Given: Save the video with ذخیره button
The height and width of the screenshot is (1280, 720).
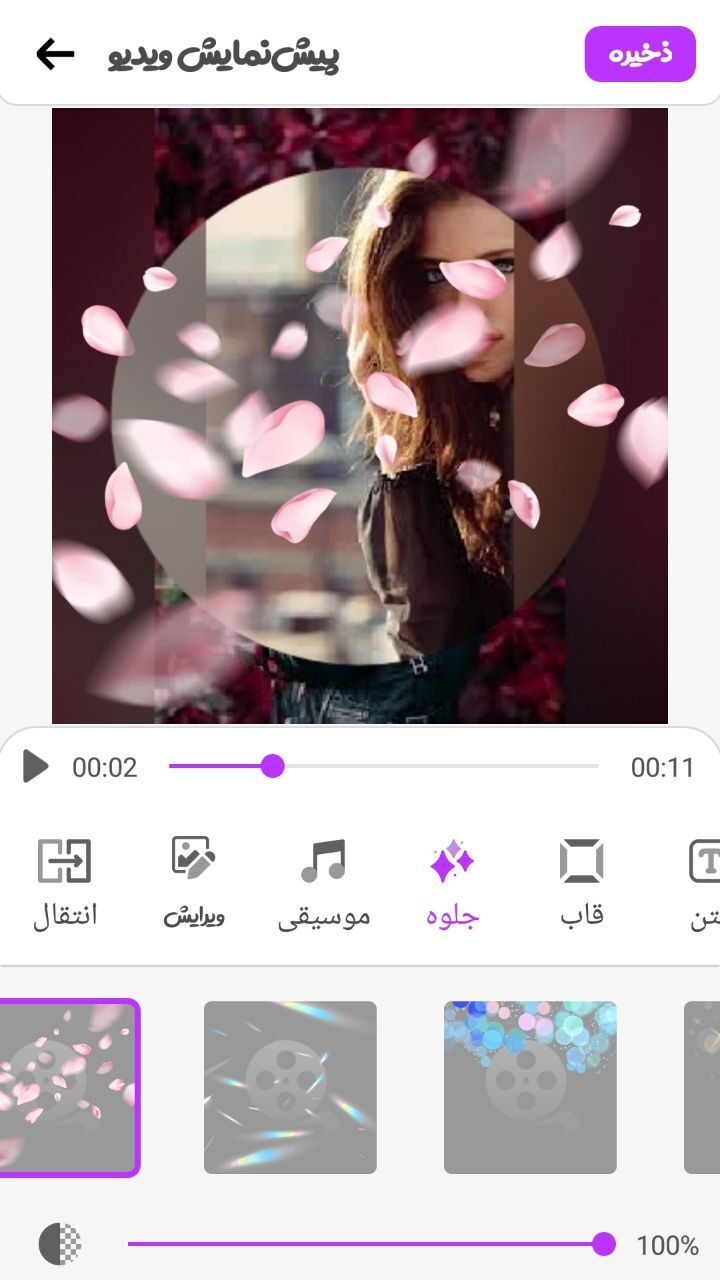Looking at the screenshot, I should [639, 54].
